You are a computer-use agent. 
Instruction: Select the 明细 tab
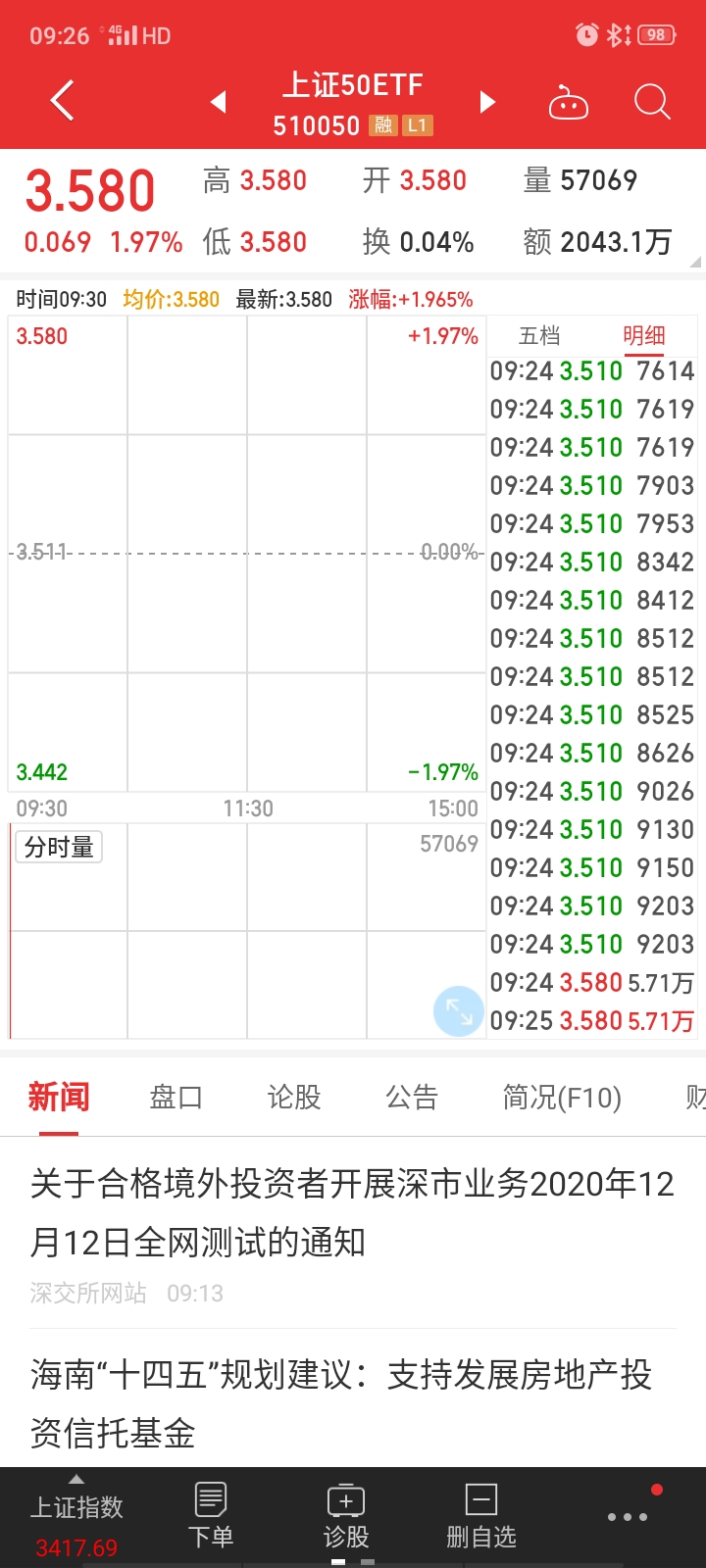[644, 336]
